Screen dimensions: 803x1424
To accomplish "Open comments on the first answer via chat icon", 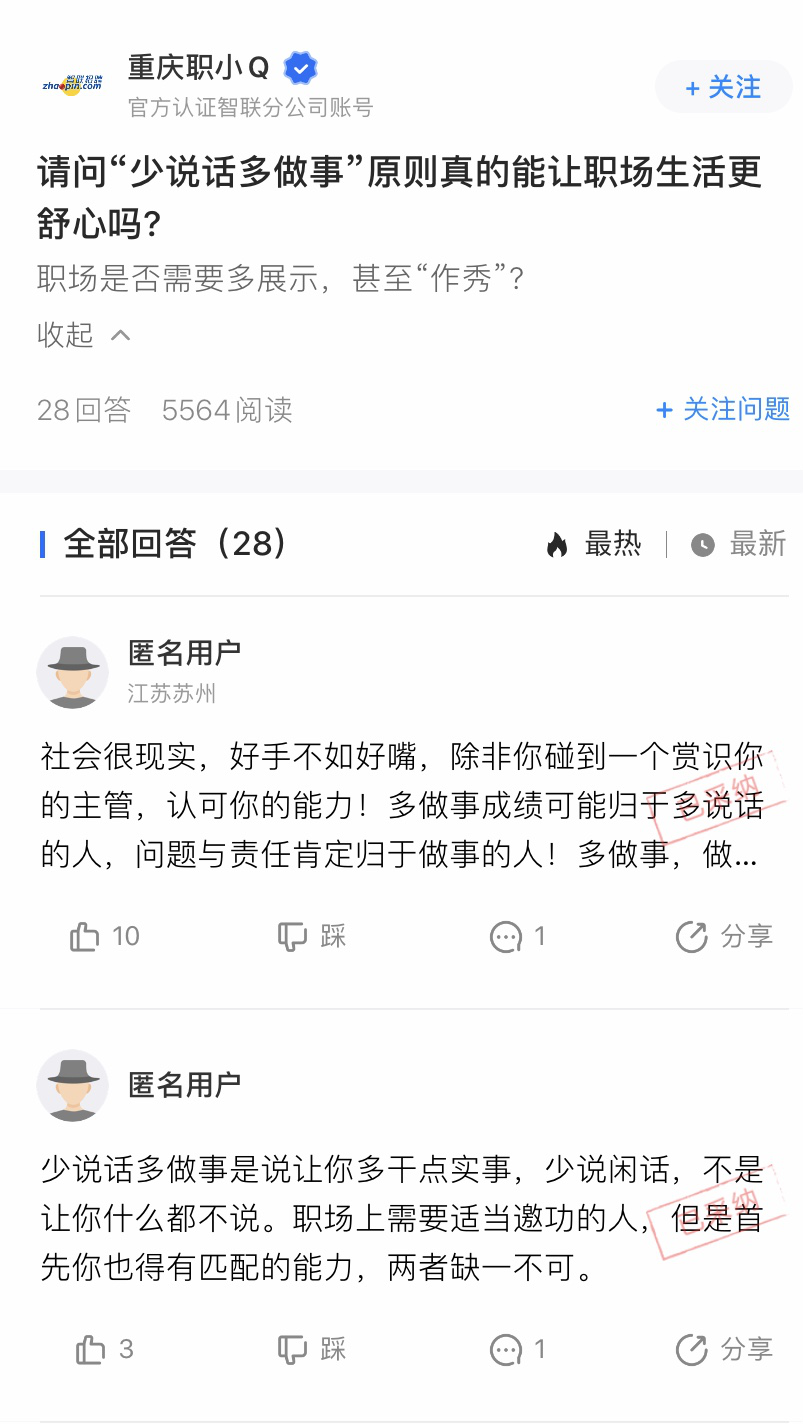I will [506, 936].
